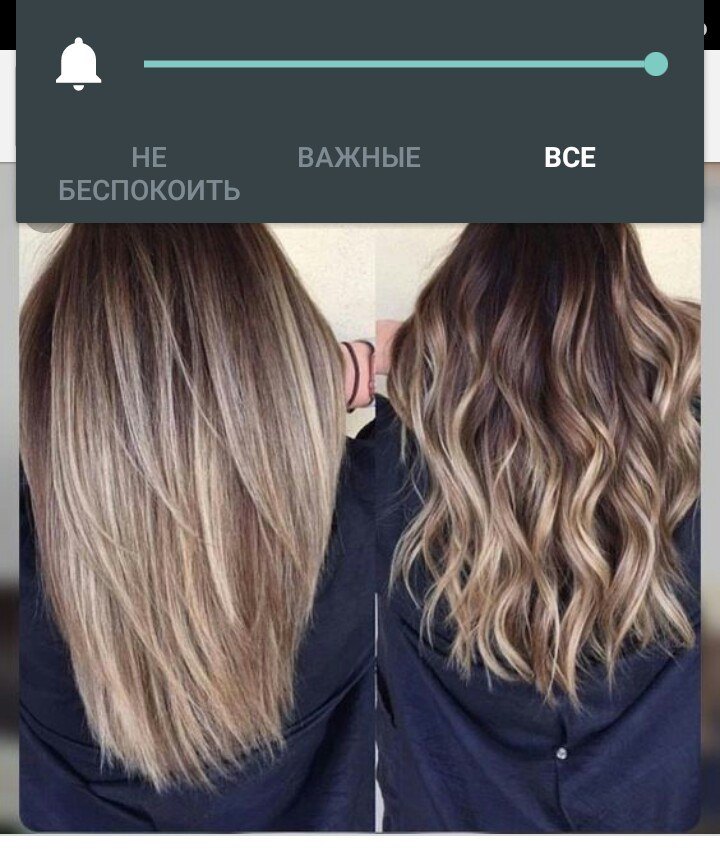720x861 pixels.
Task: Tap the notification volume slider track
Action: click(x=400, y=64)
